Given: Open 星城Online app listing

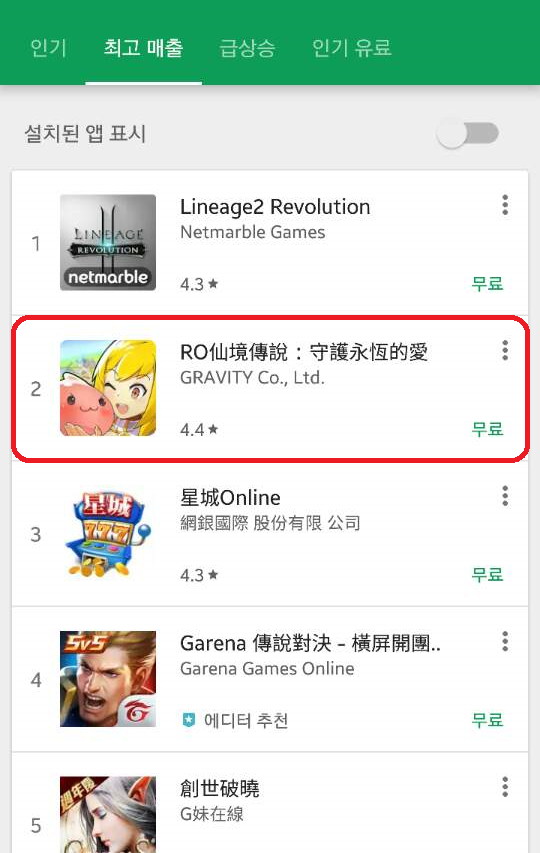Looking at the screenshot, I should [270, 534].
